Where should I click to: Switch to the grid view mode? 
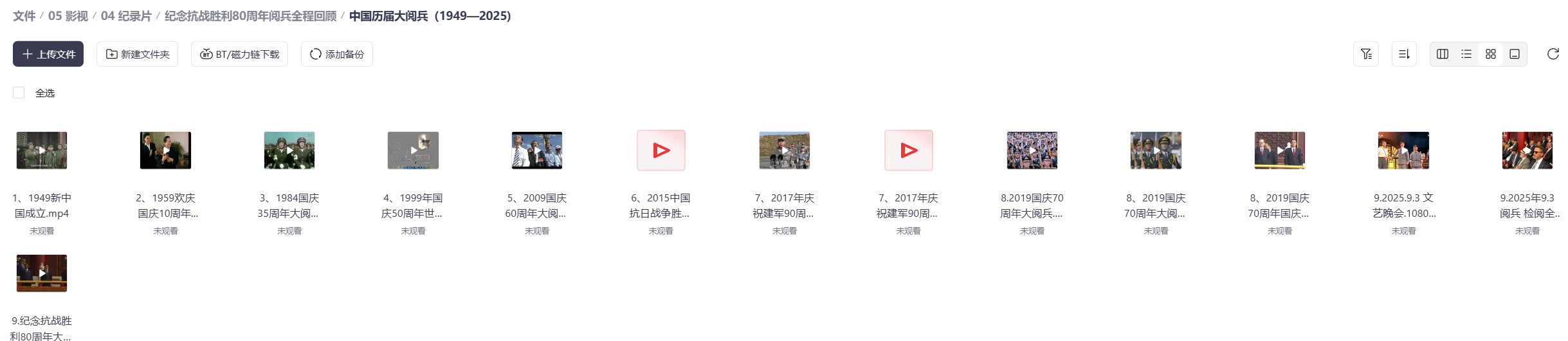click(1490, 54)
